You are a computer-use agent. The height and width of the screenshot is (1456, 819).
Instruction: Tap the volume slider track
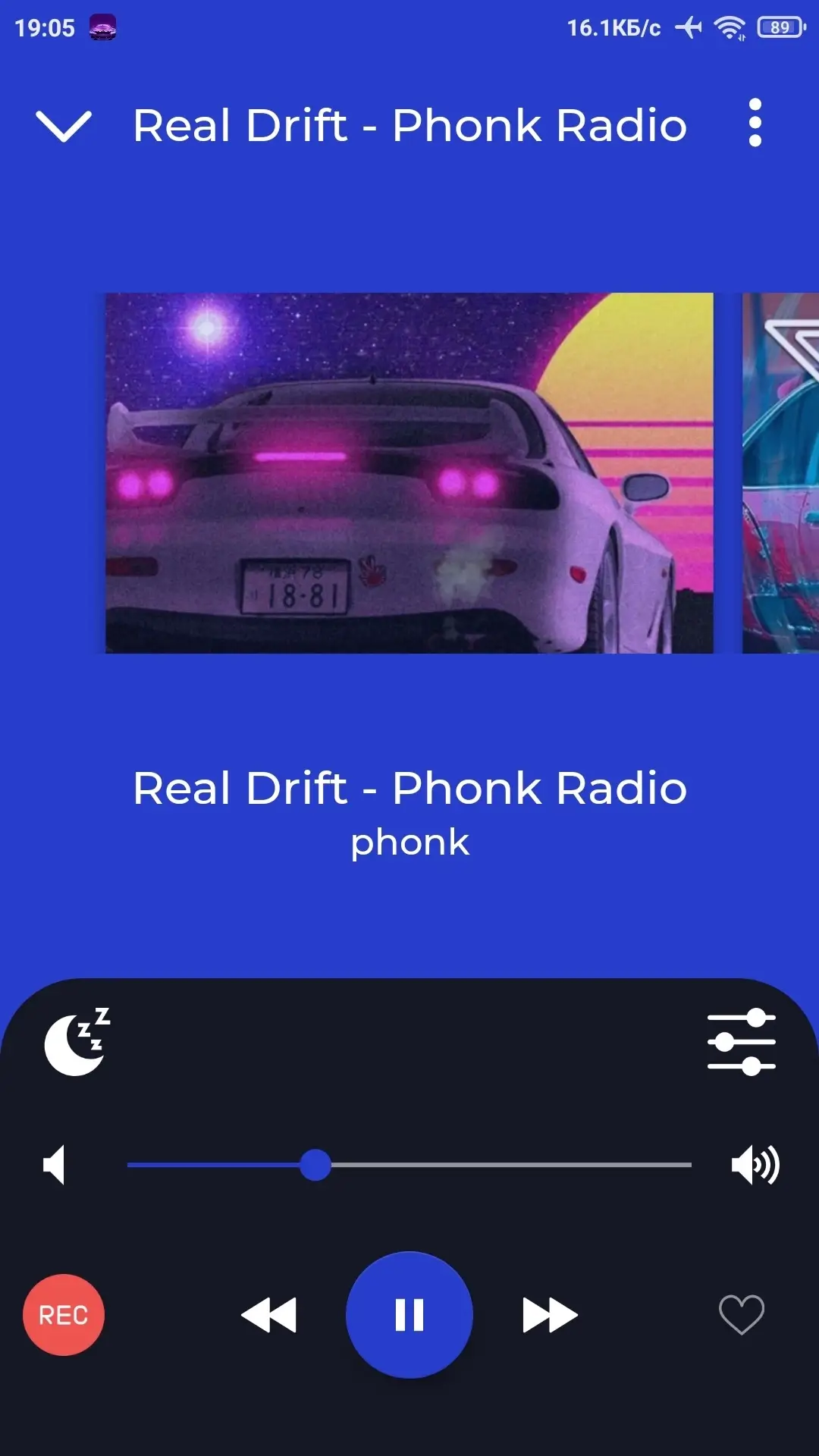tap(409, 1165)
